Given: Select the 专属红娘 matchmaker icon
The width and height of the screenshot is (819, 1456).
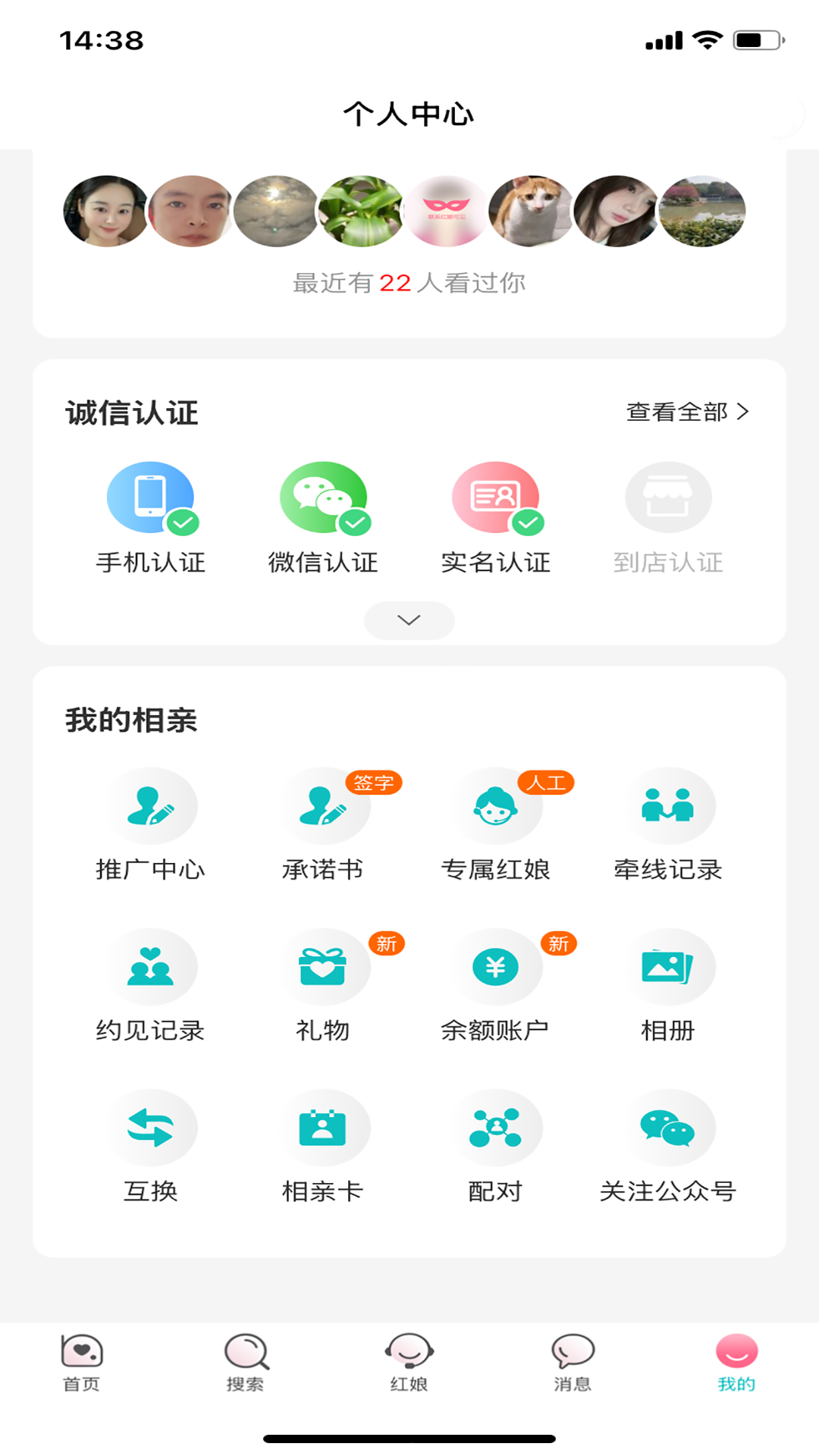Looking at the screenshot, I should pos(497,805).
